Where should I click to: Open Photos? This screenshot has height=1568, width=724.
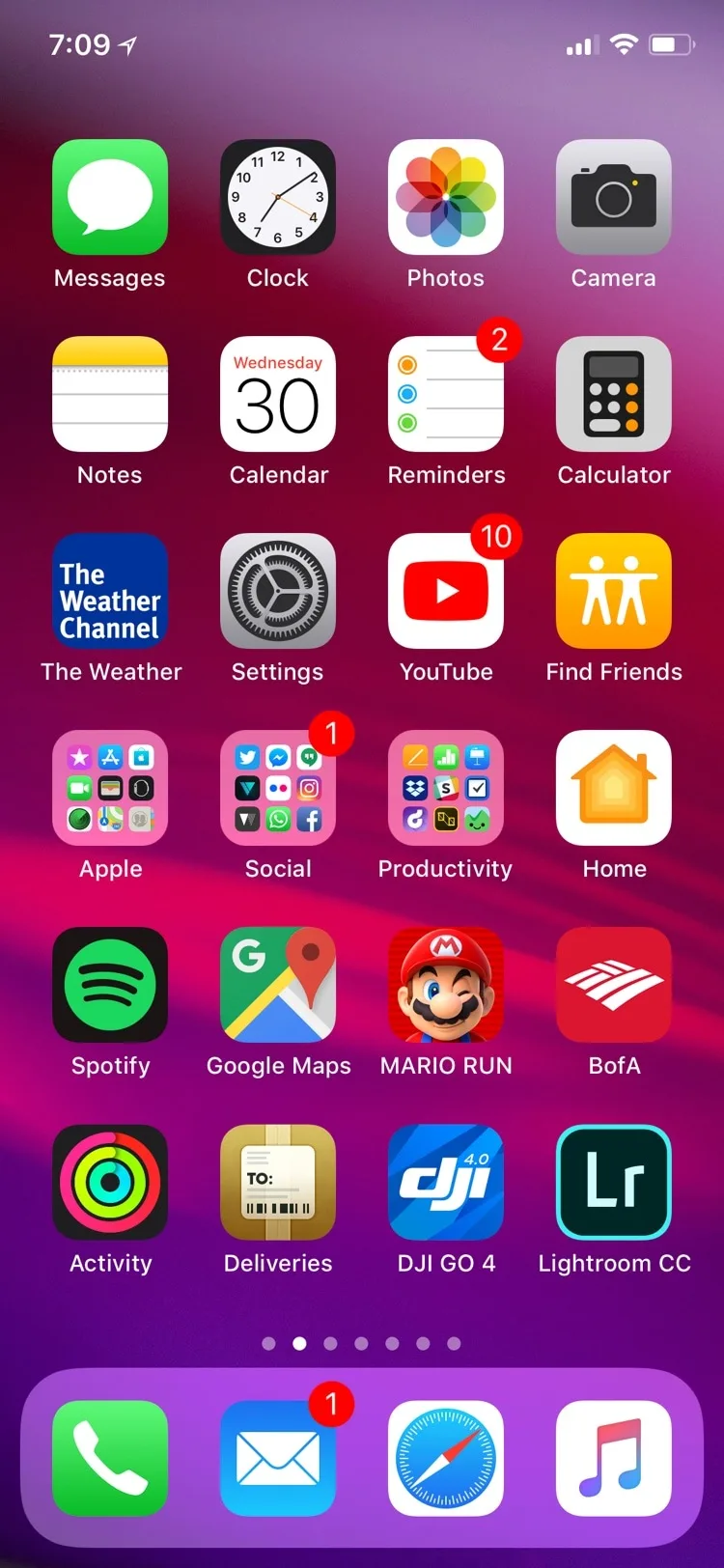(446, 197)
